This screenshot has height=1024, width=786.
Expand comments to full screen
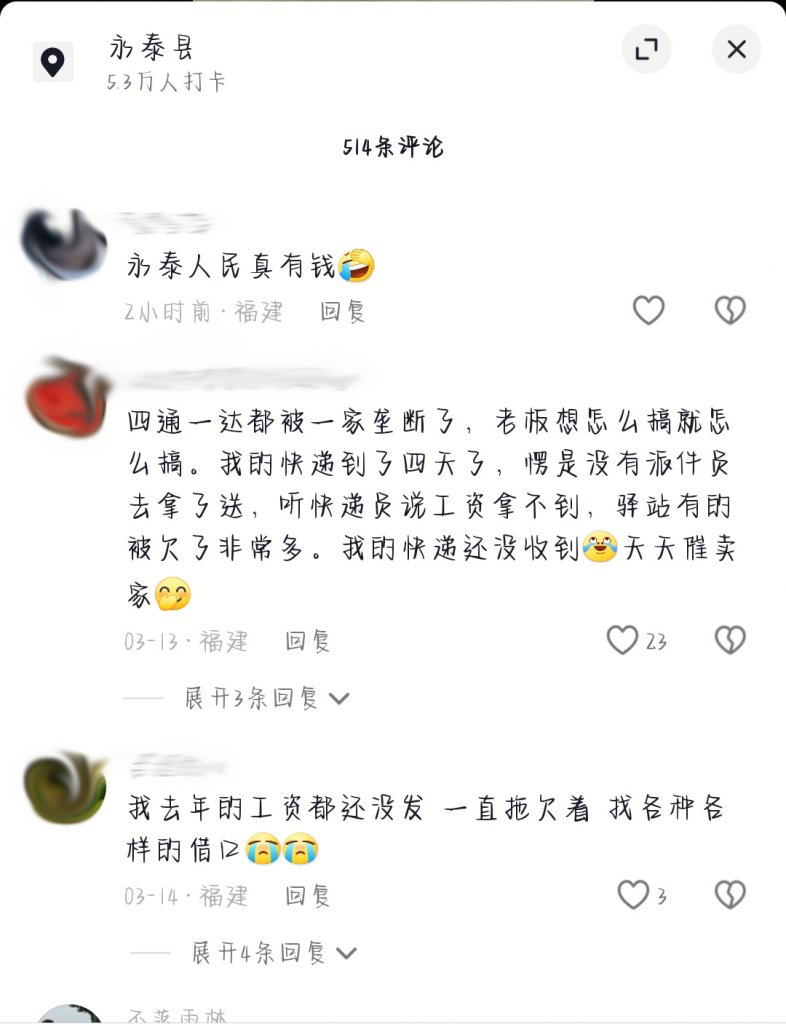(646, 50)
